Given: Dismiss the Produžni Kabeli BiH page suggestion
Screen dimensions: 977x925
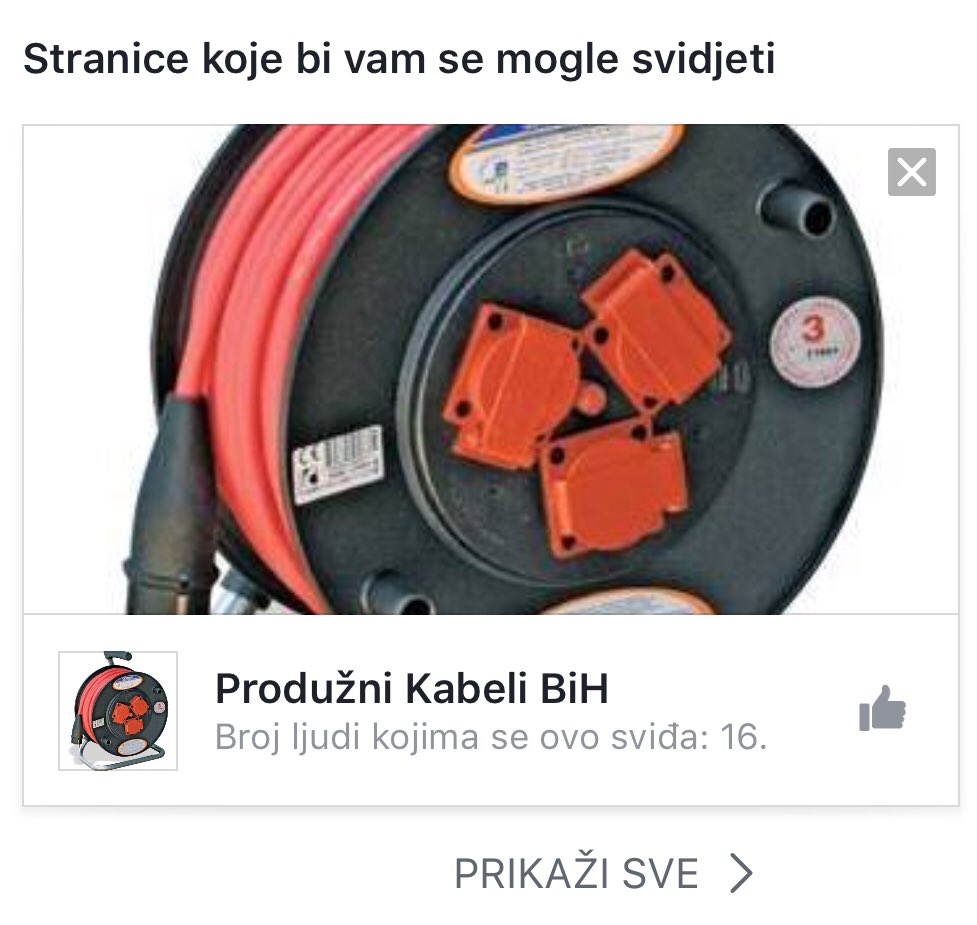Looking at the screenshot, I should [x=912, y=172].
